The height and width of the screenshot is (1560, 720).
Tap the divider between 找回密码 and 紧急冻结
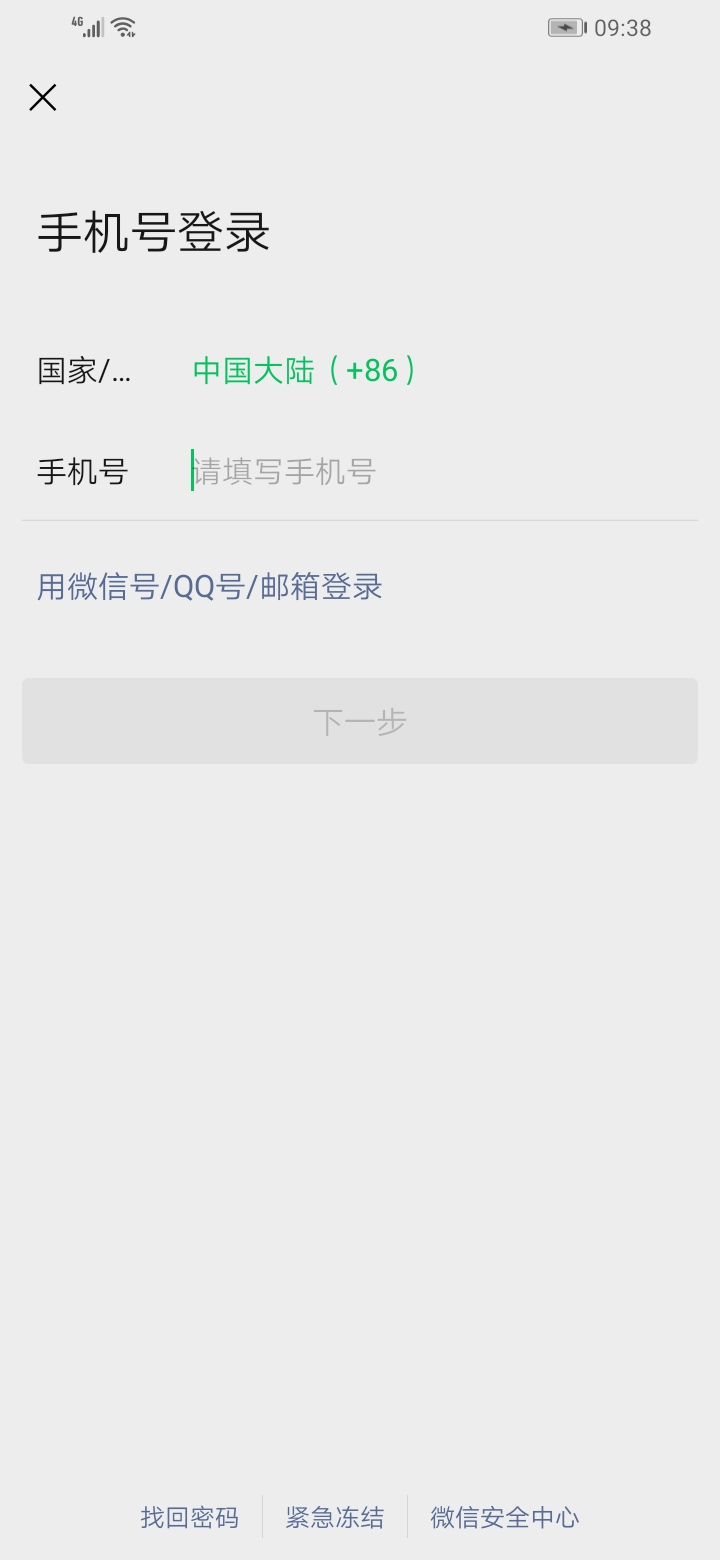coord(261,1517)
